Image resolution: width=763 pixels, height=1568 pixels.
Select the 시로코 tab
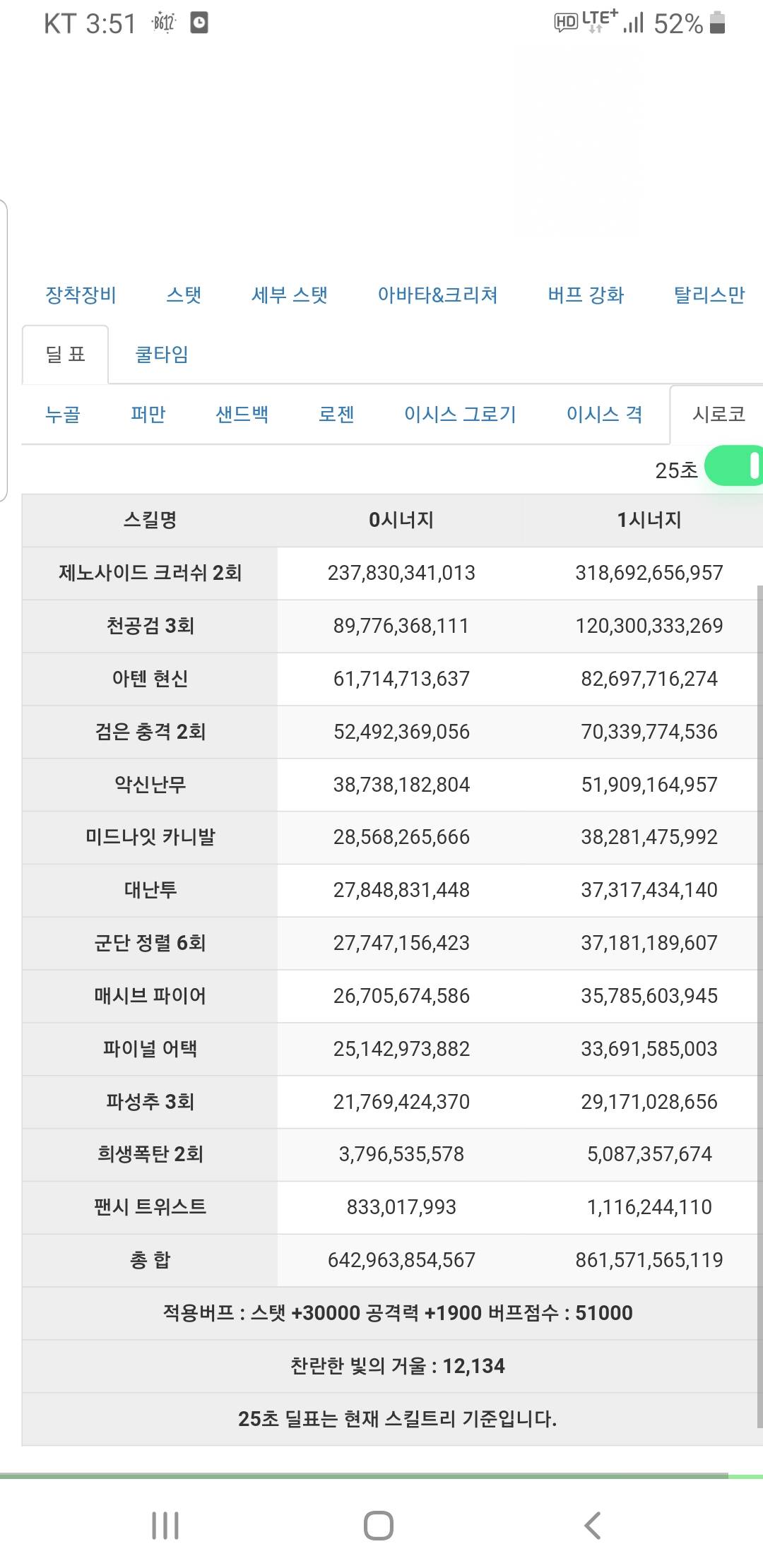718,415
